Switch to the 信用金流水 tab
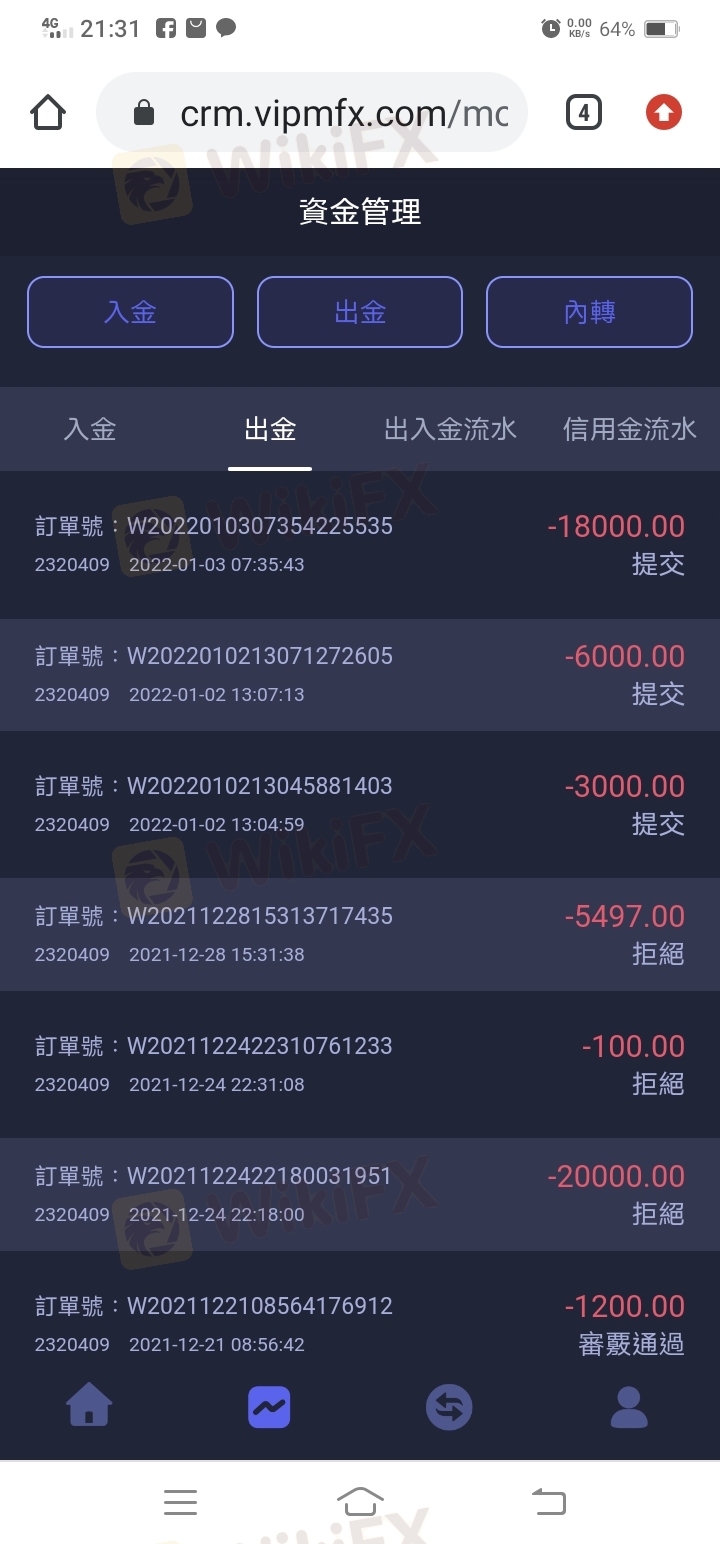 [630, 429]
